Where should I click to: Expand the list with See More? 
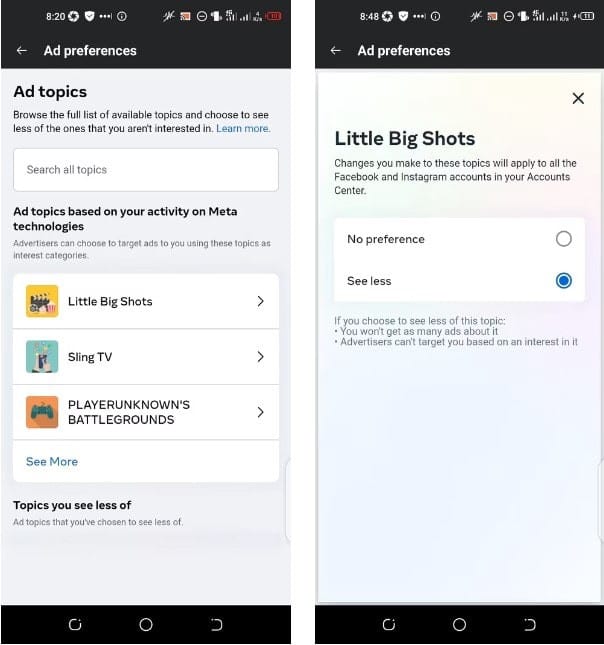(x=52, y=461)
